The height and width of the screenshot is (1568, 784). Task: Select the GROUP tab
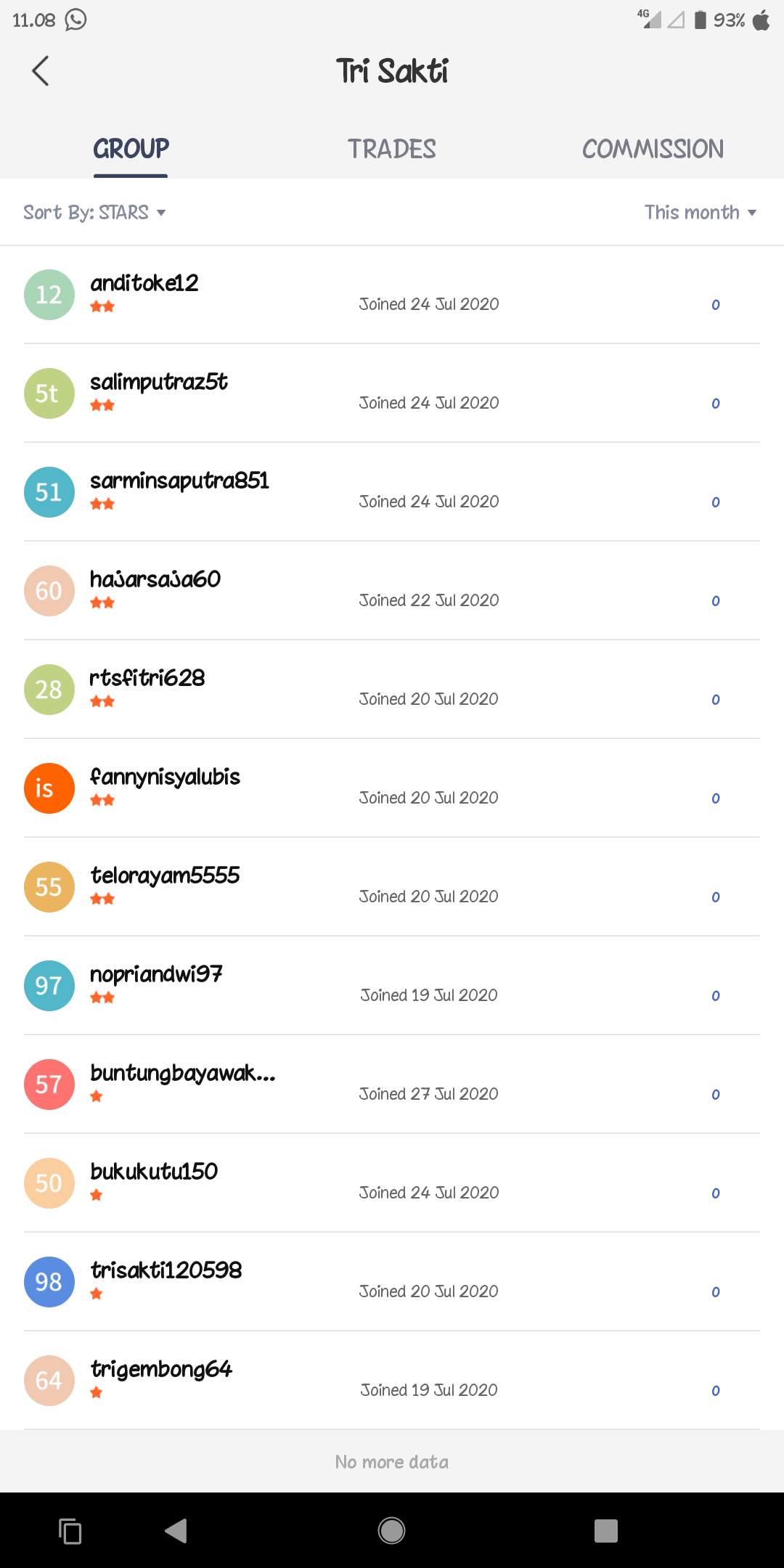click(131, 149)
